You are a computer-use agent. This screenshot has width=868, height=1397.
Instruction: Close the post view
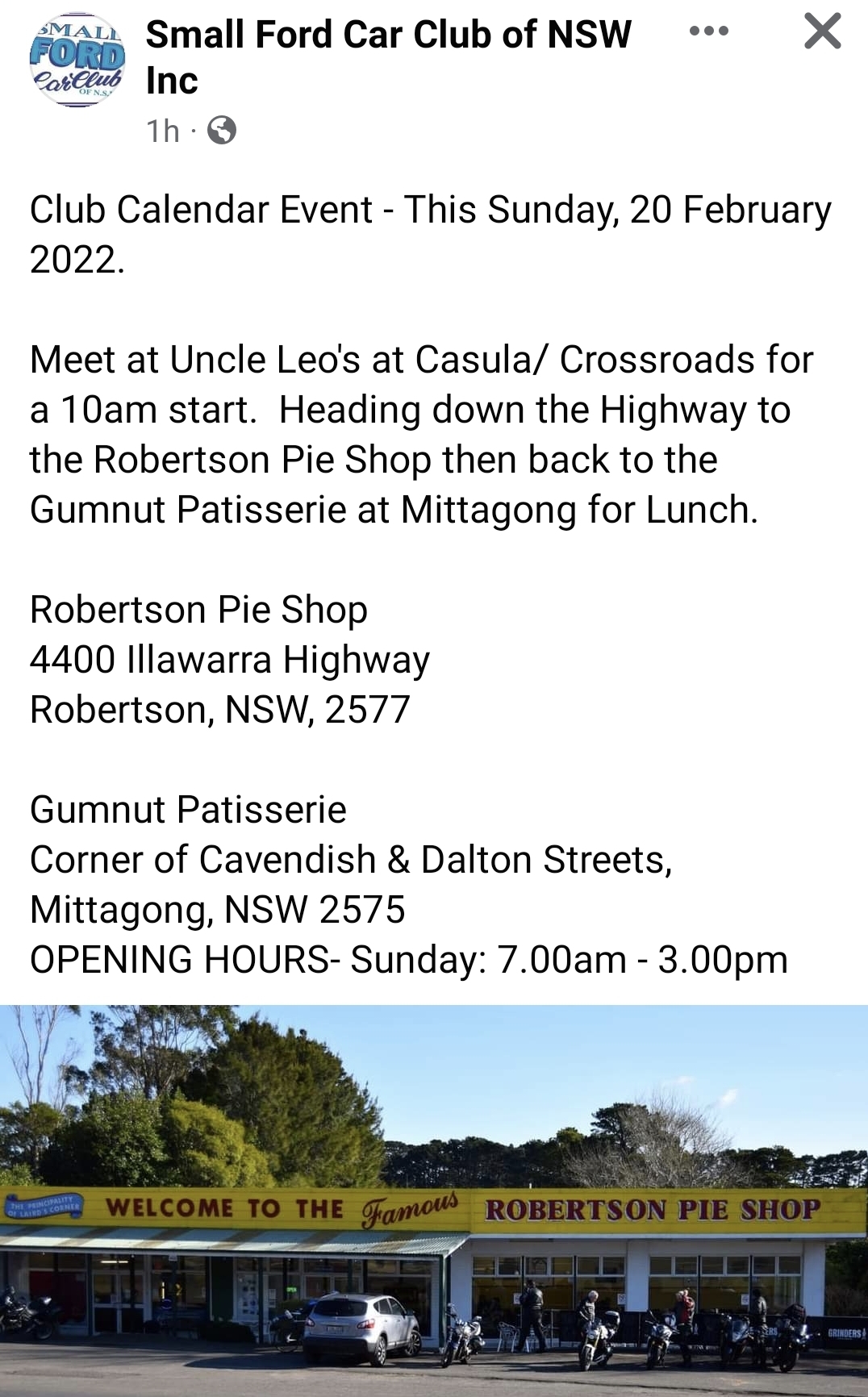[x=822, y=32]
